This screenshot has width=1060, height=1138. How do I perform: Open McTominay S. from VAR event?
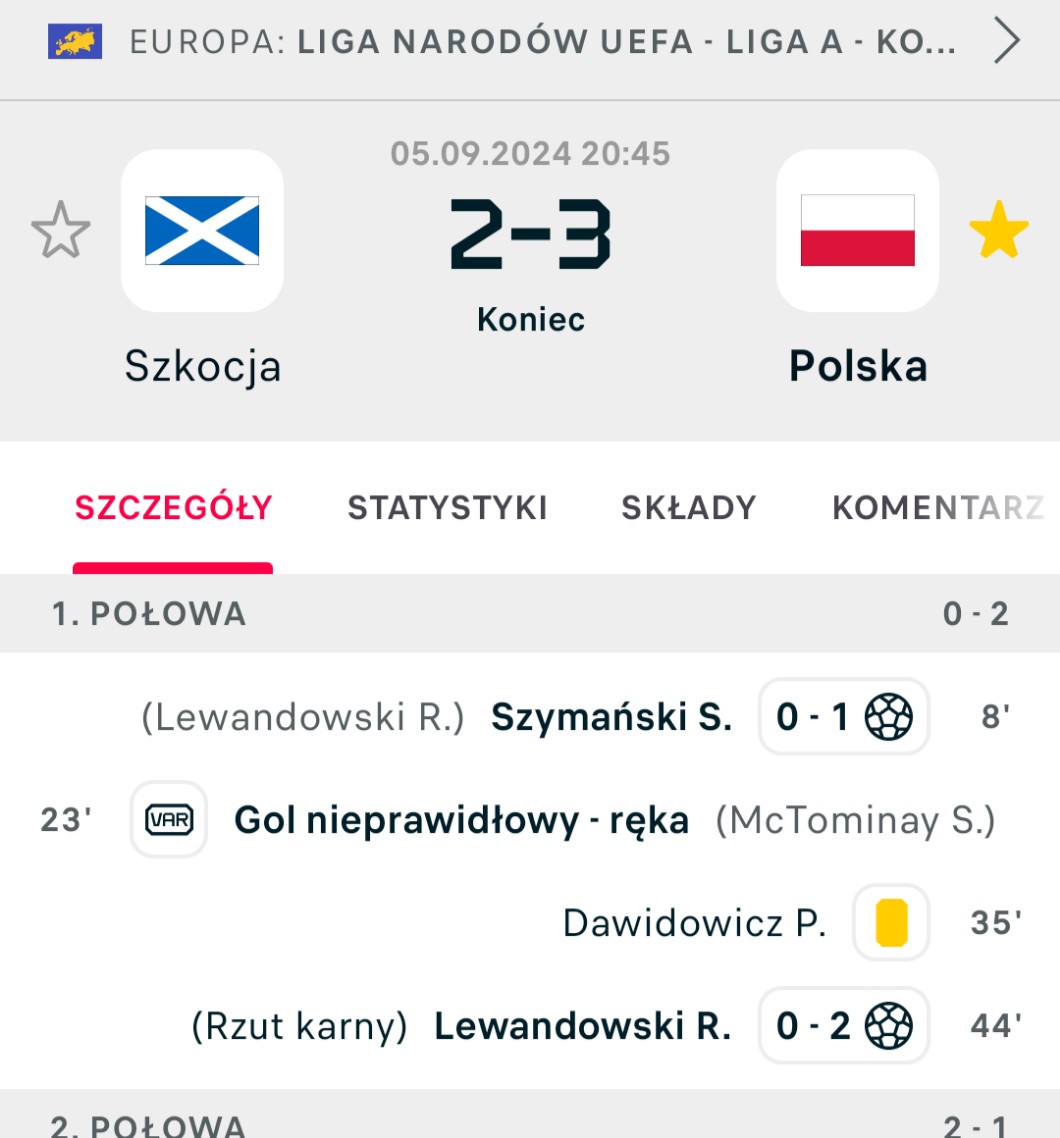(855, 821)
